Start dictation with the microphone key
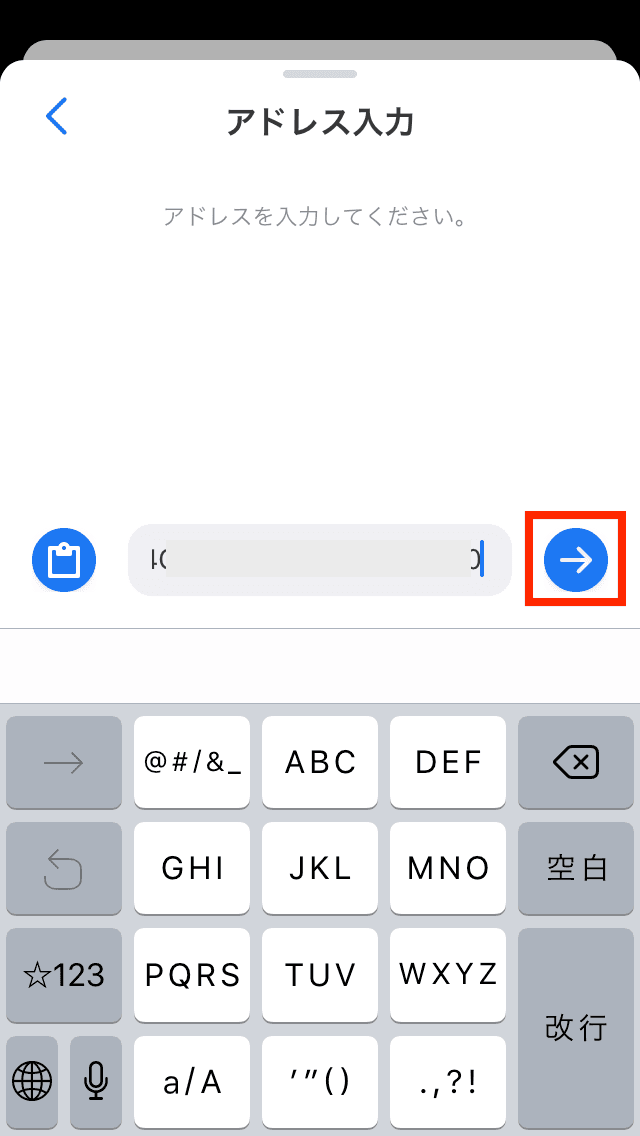Screen dimensions: 640x1136 (x=96, y=1081)
